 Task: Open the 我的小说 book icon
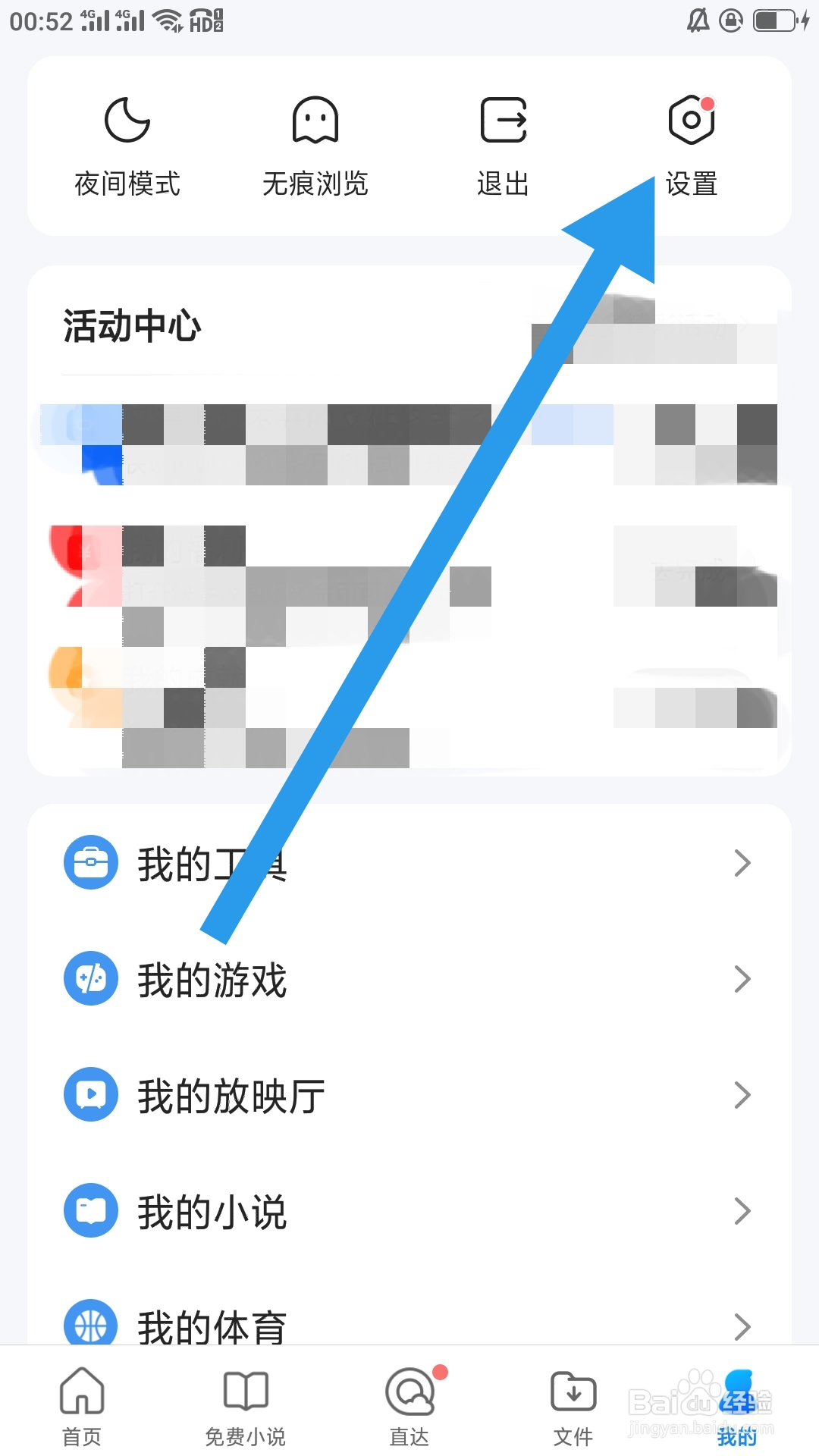[90, 1210]
